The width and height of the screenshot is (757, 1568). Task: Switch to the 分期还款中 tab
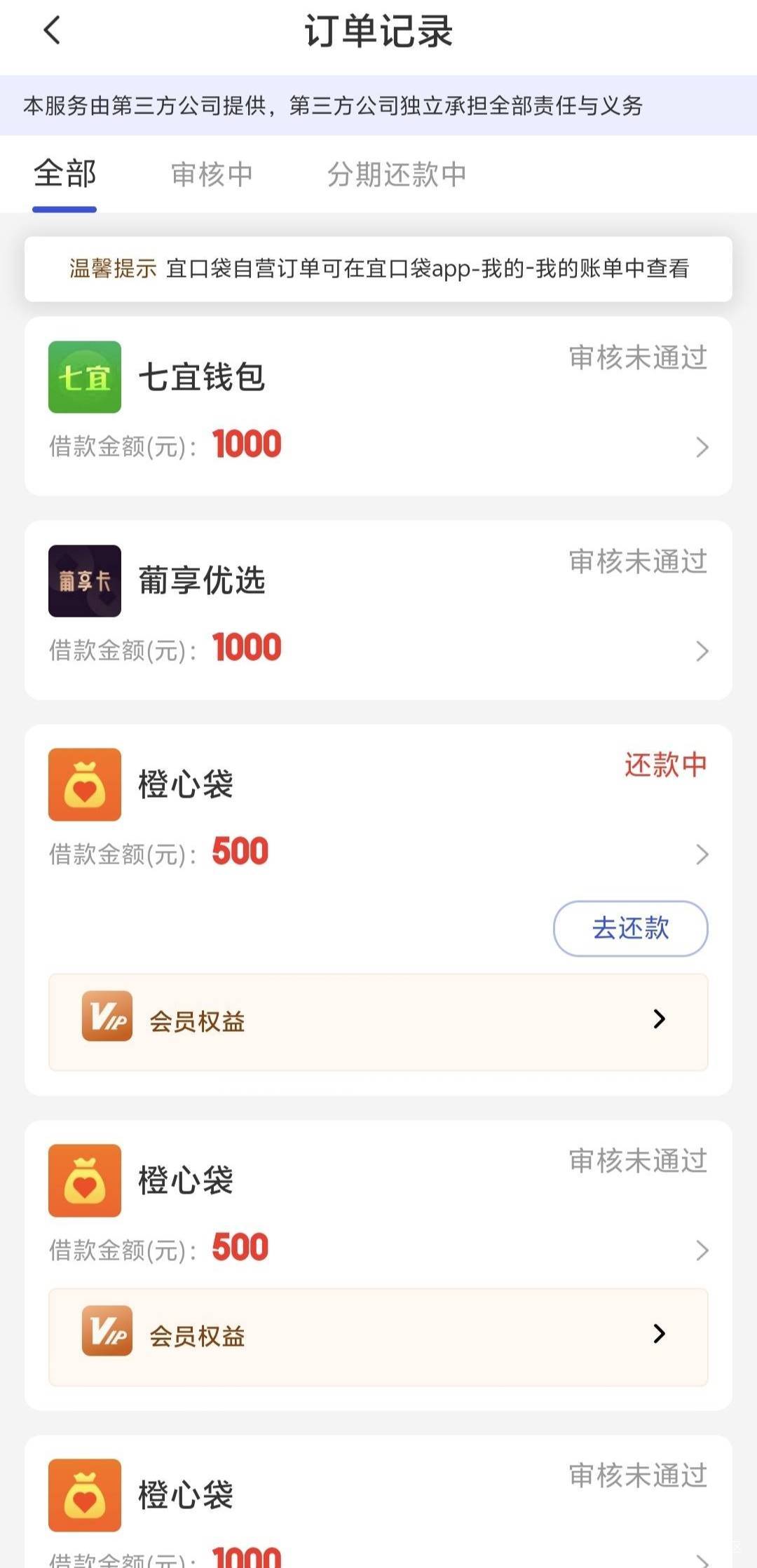(397, 175)
